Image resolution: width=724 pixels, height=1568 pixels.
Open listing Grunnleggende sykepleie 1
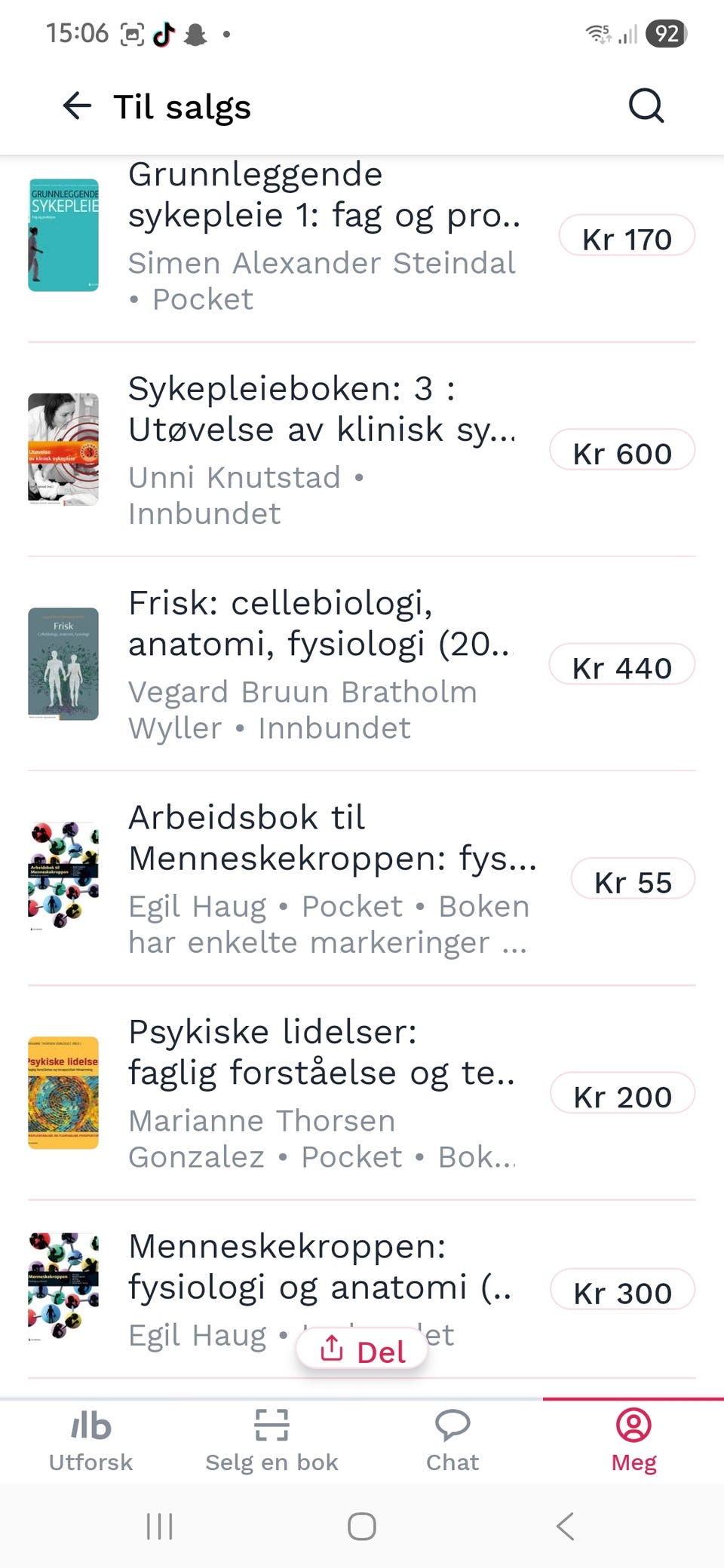(x=362, y=237)
